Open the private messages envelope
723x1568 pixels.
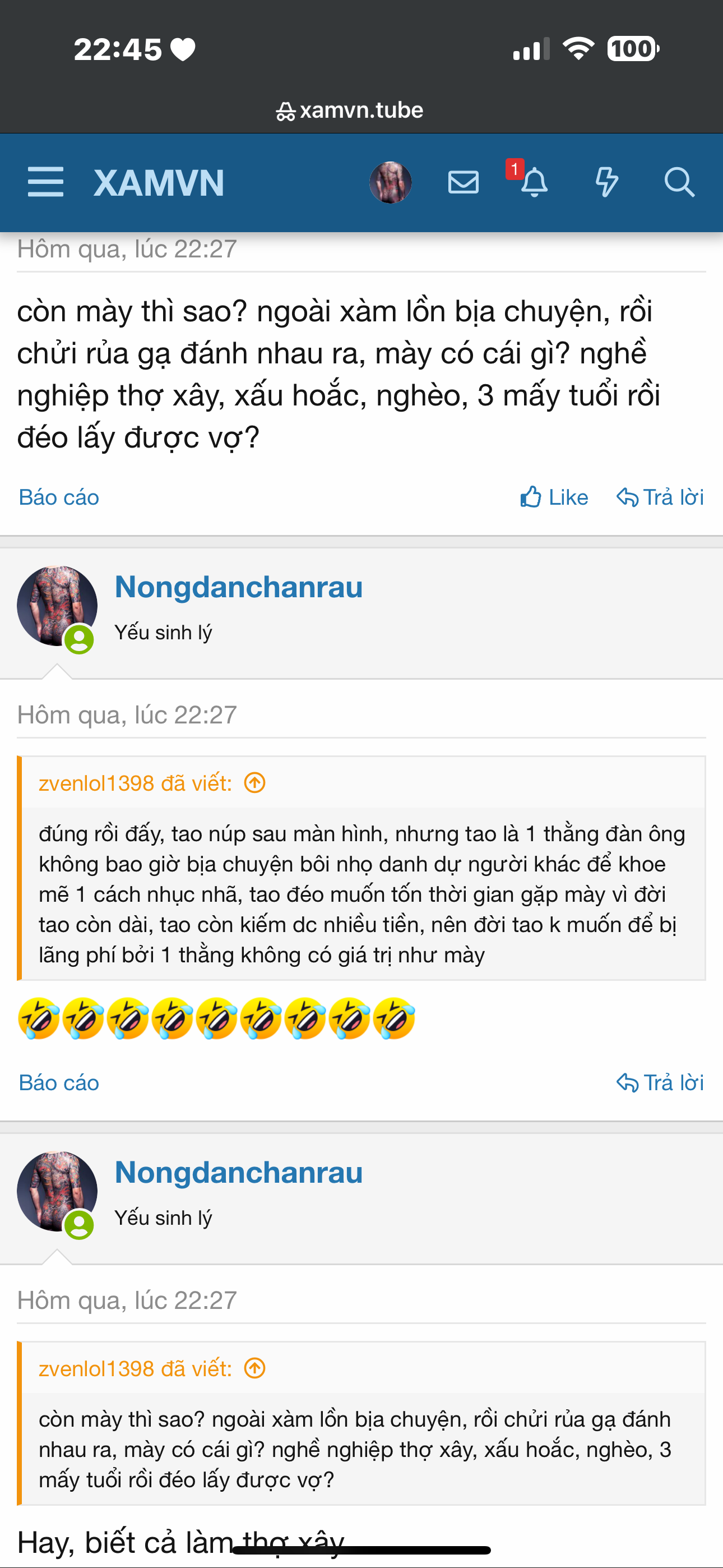[x=463, y=182]
